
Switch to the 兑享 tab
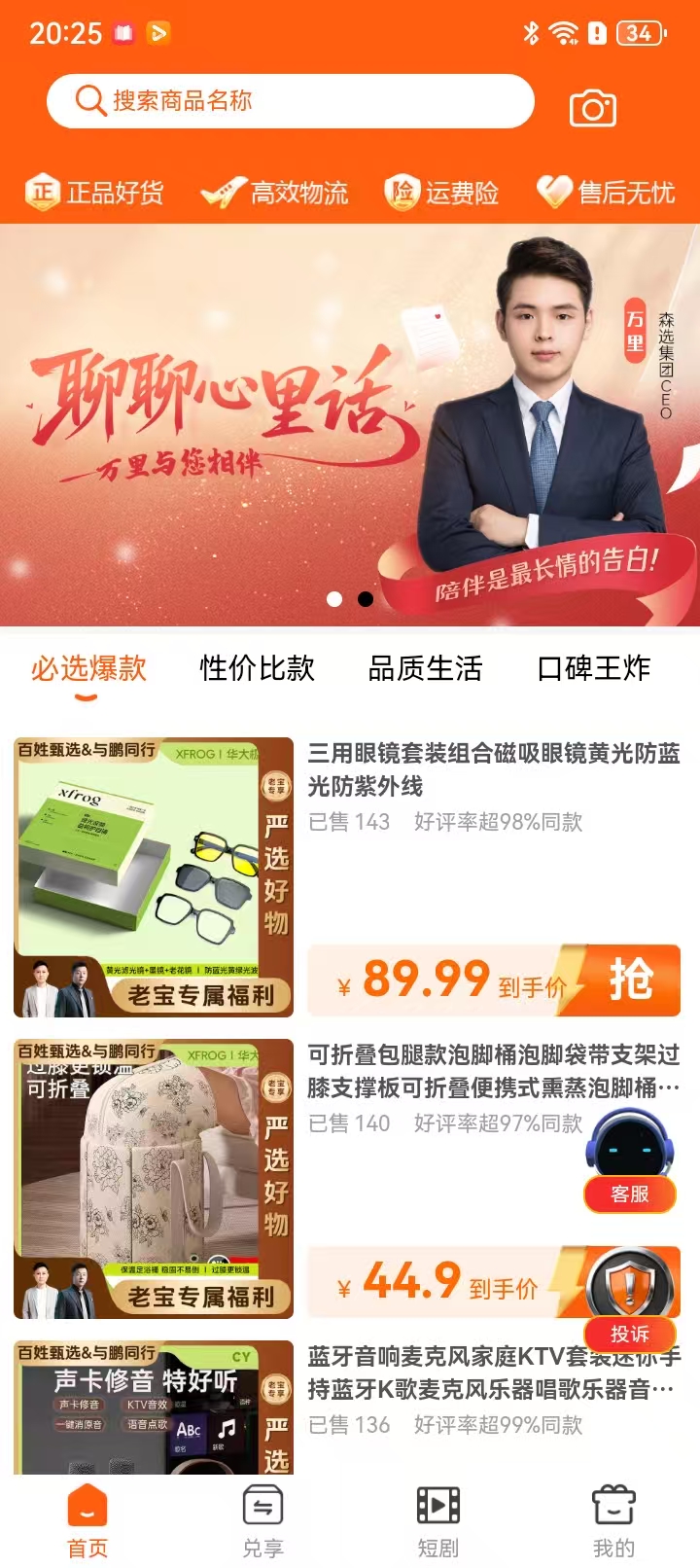click(262, 1522)
